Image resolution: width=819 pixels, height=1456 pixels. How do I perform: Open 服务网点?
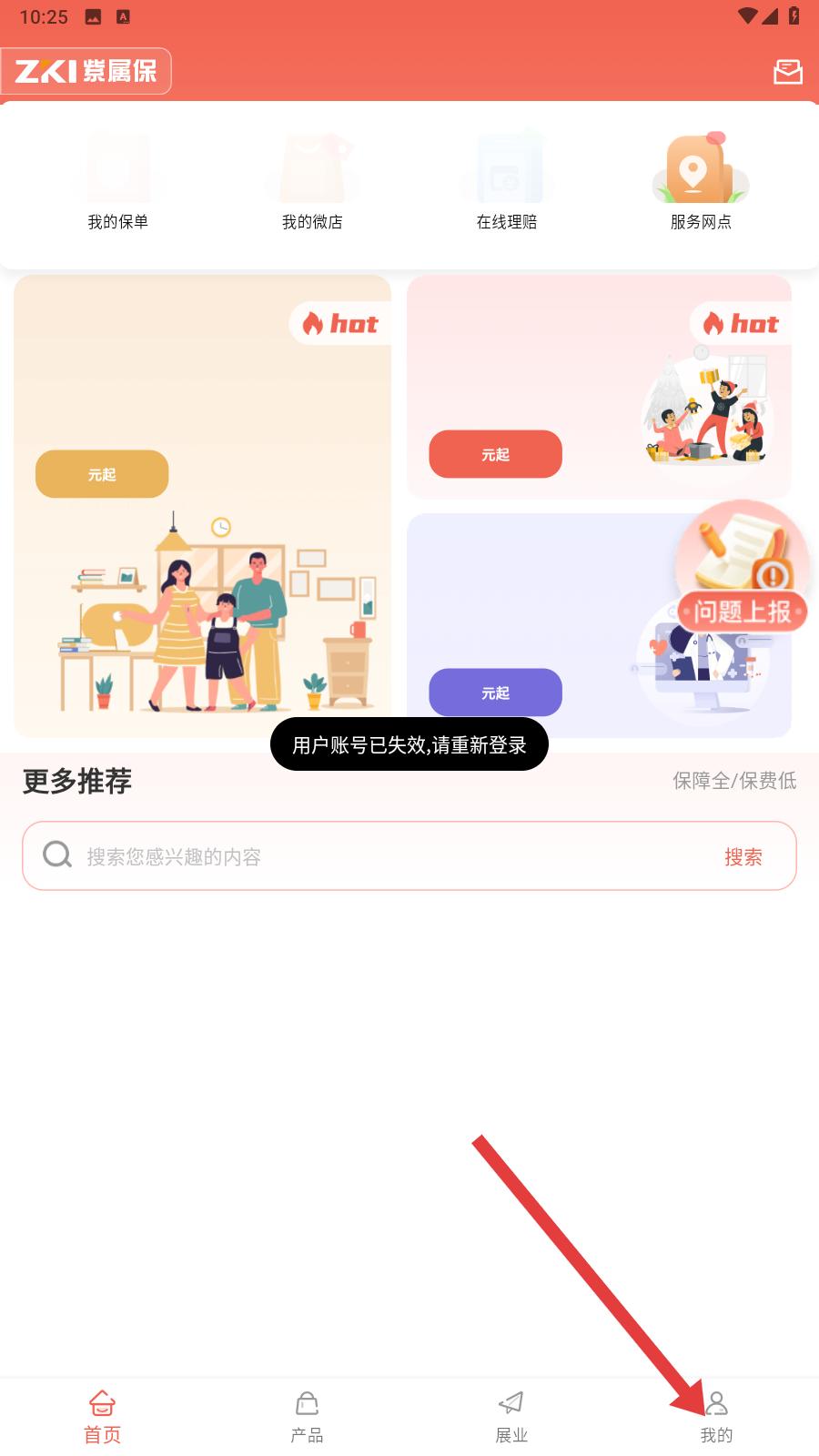tap(701, 180)
